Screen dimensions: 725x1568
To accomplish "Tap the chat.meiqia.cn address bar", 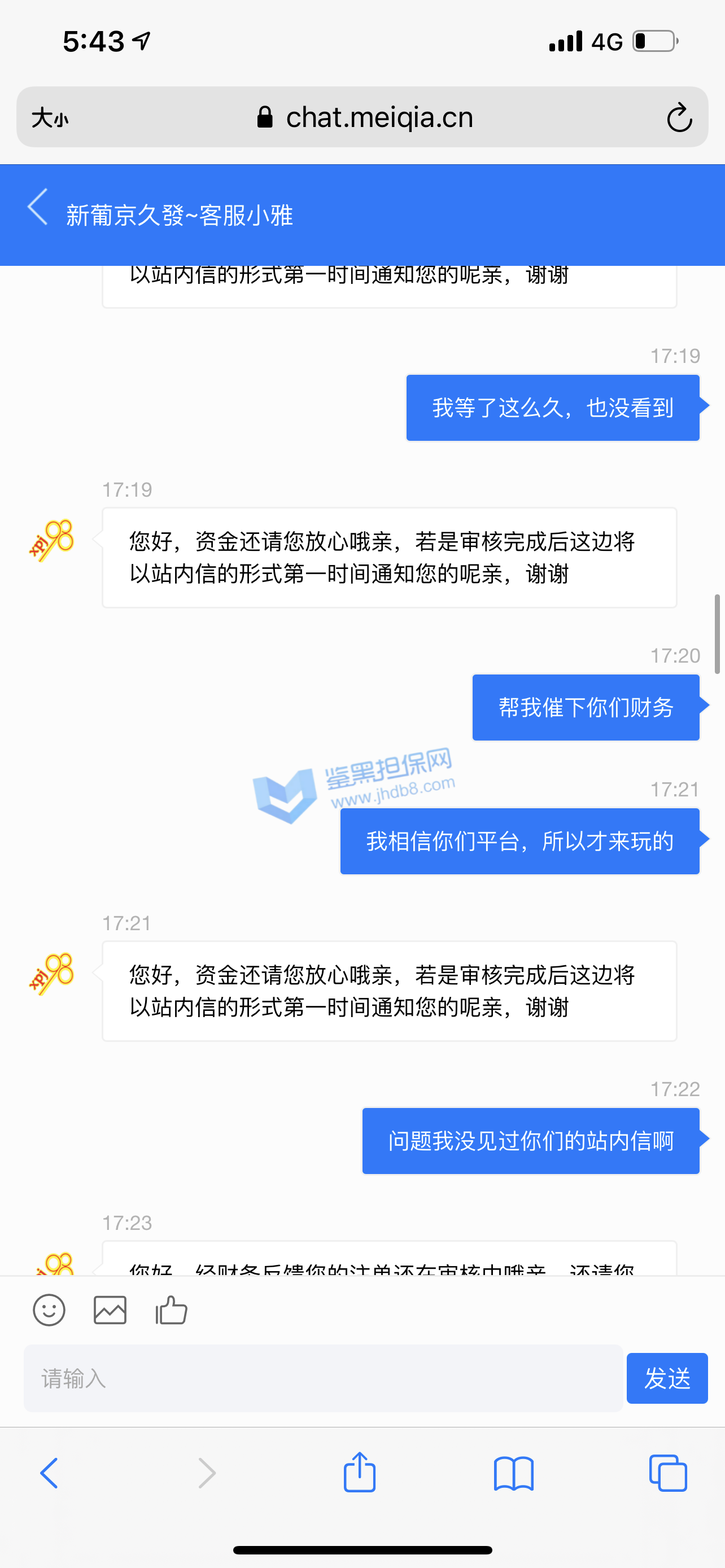I will click(x=365, y=117).
